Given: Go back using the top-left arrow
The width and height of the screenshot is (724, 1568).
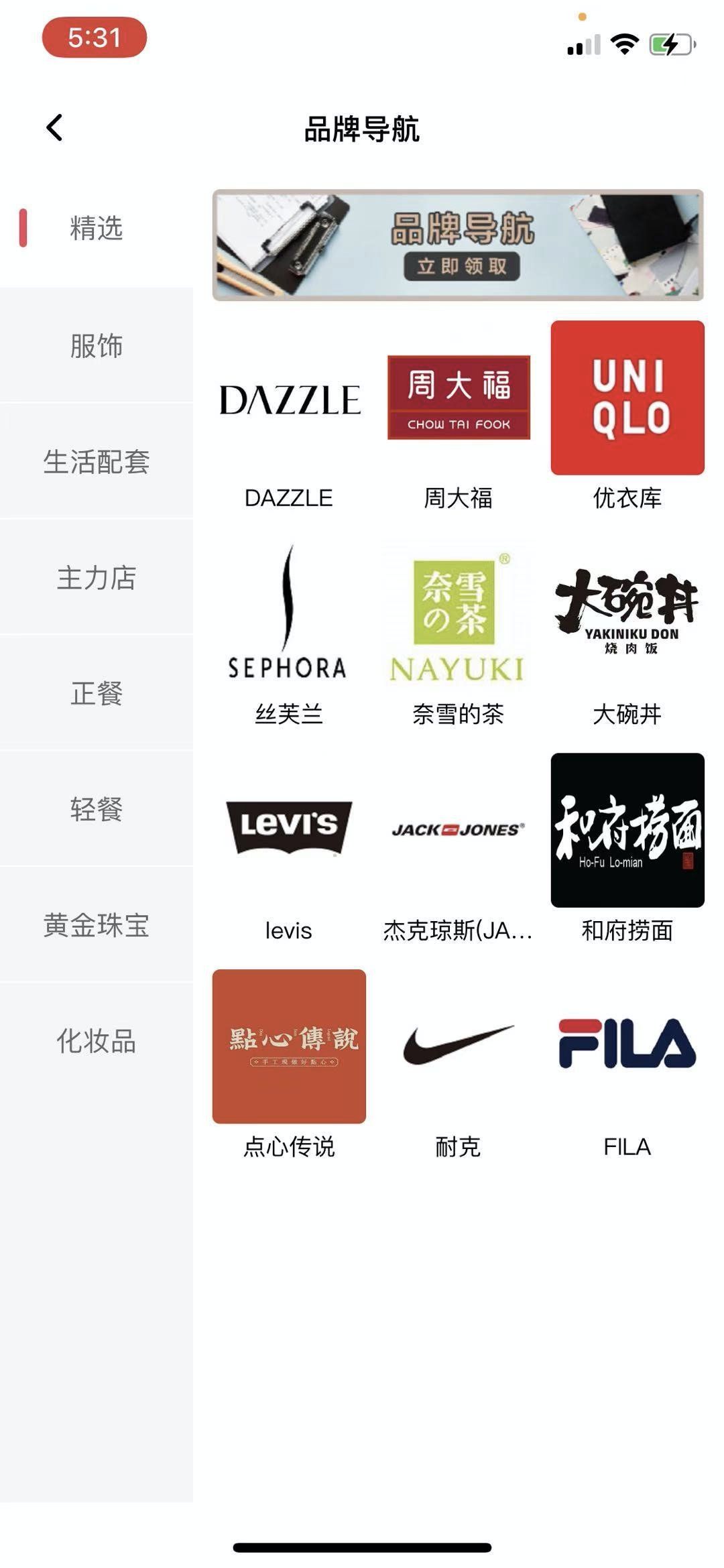Looking at the screenshot, I should pos(55,127).
